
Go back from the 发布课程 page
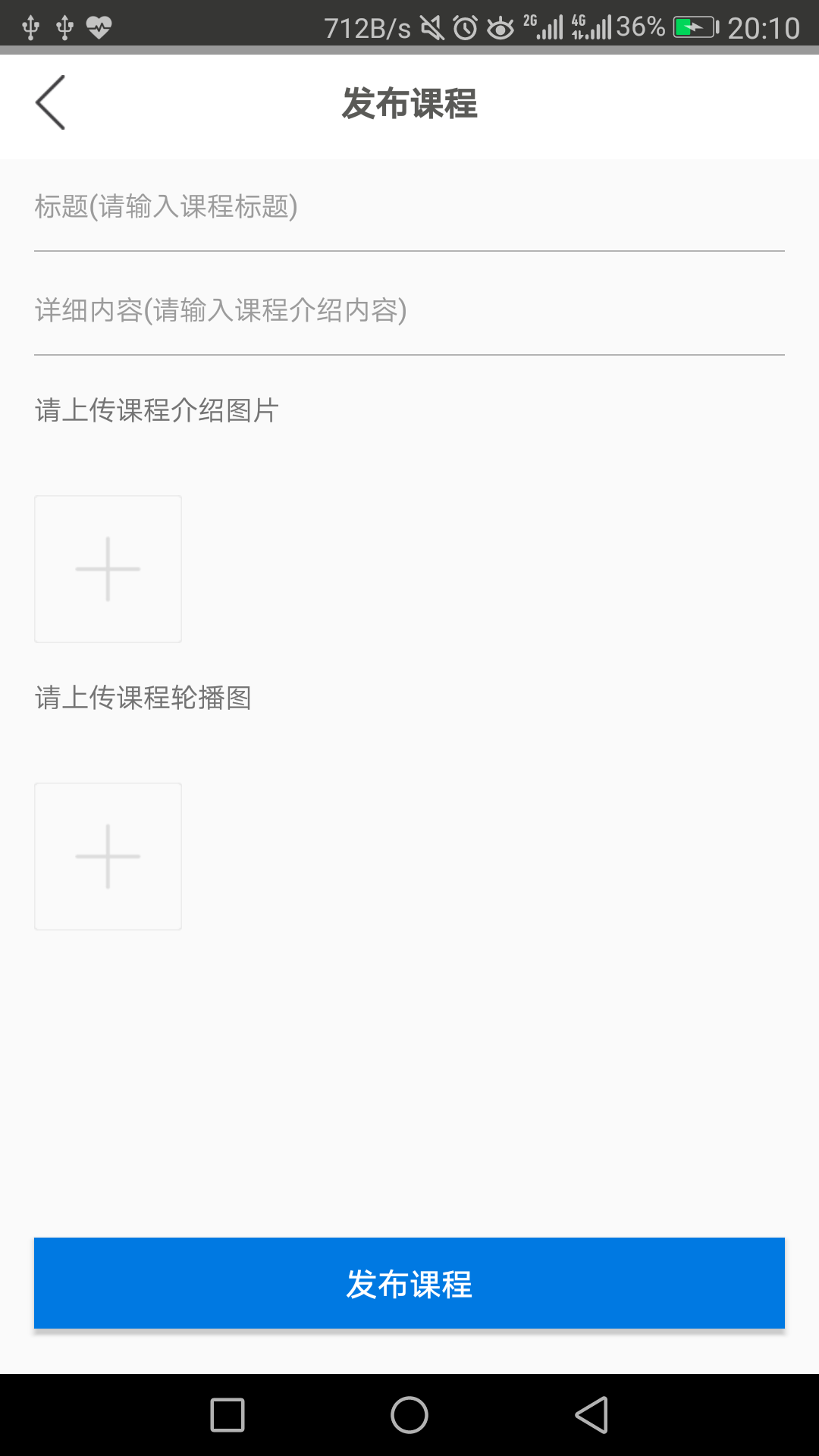click(50, 103)
